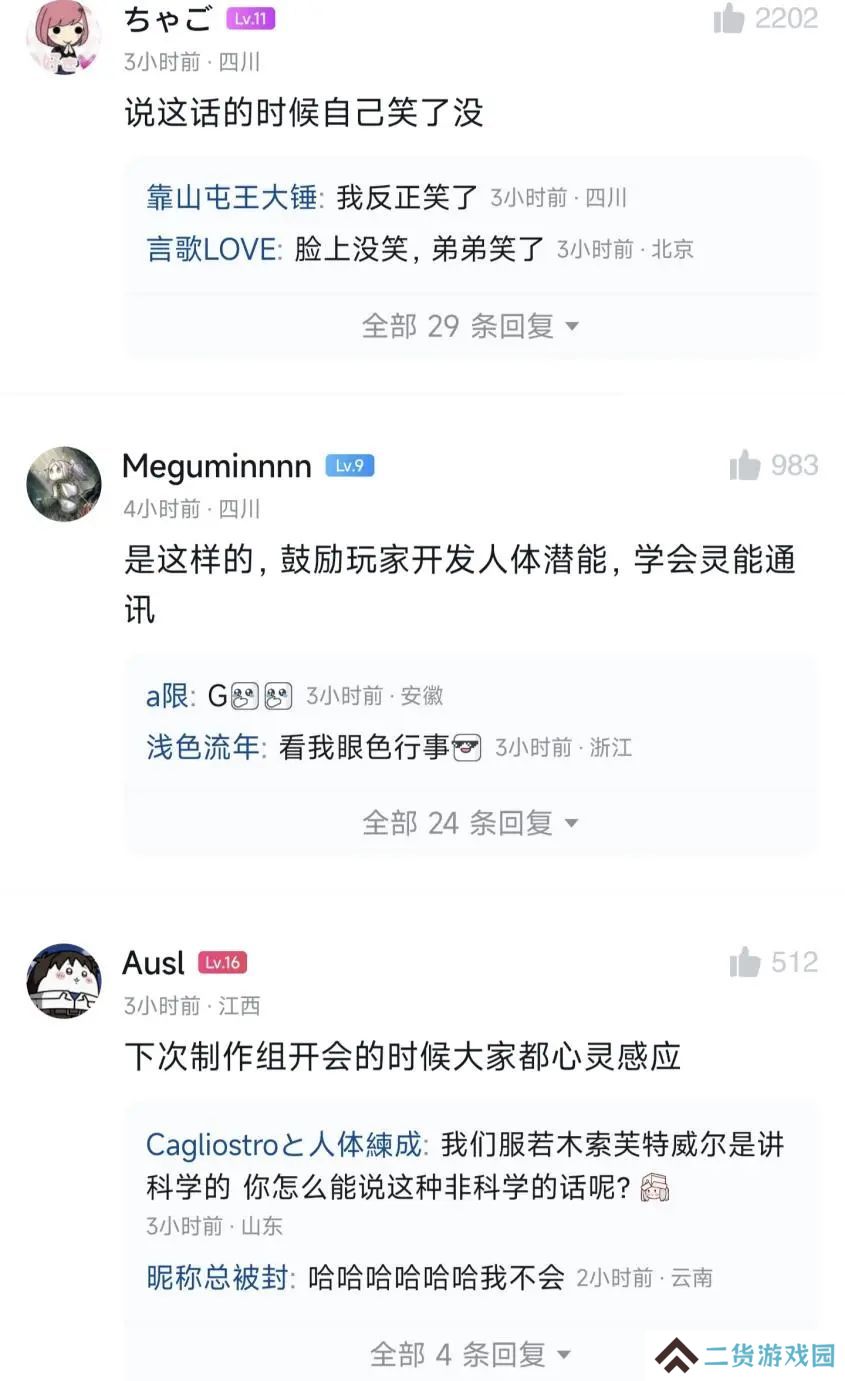Visit 浅色流年's profile
Image resolution: width=845 pixels, height=1381 pixels.
[x=203, y=747]
